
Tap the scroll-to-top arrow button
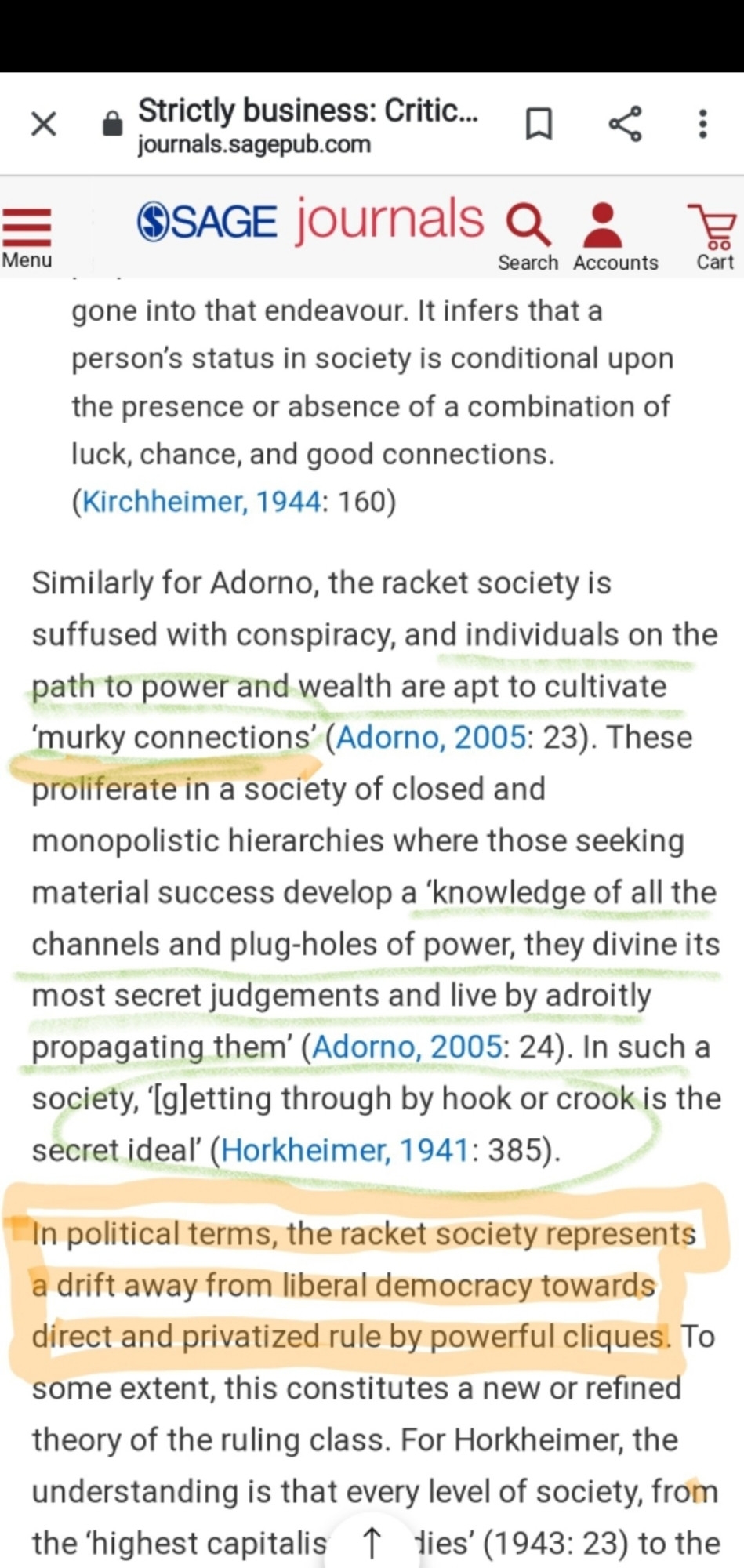pyautogui.click(x=372, y=1543)
